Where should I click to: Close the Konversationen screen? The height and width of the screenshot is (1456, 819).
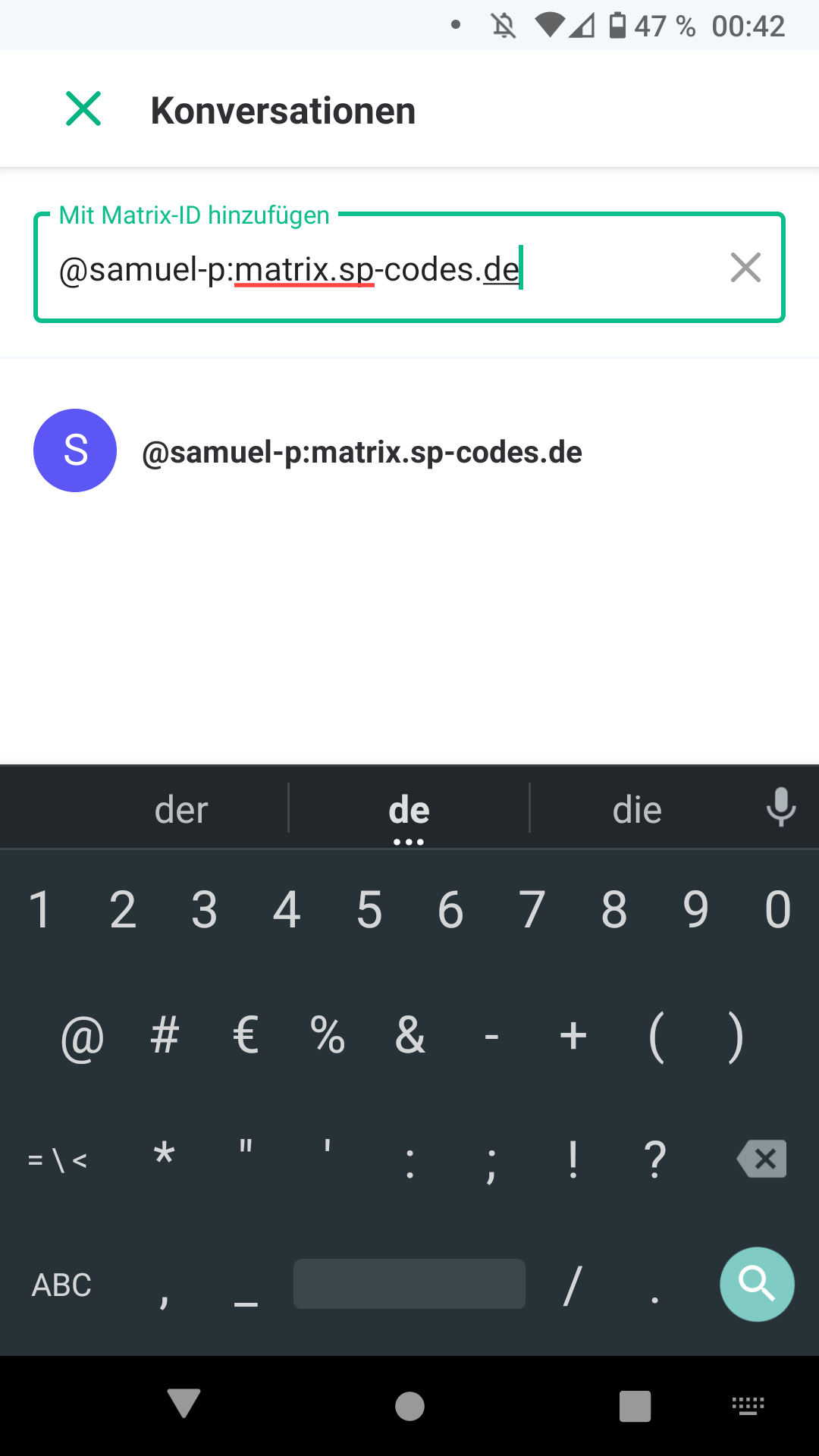coord(83,109)
